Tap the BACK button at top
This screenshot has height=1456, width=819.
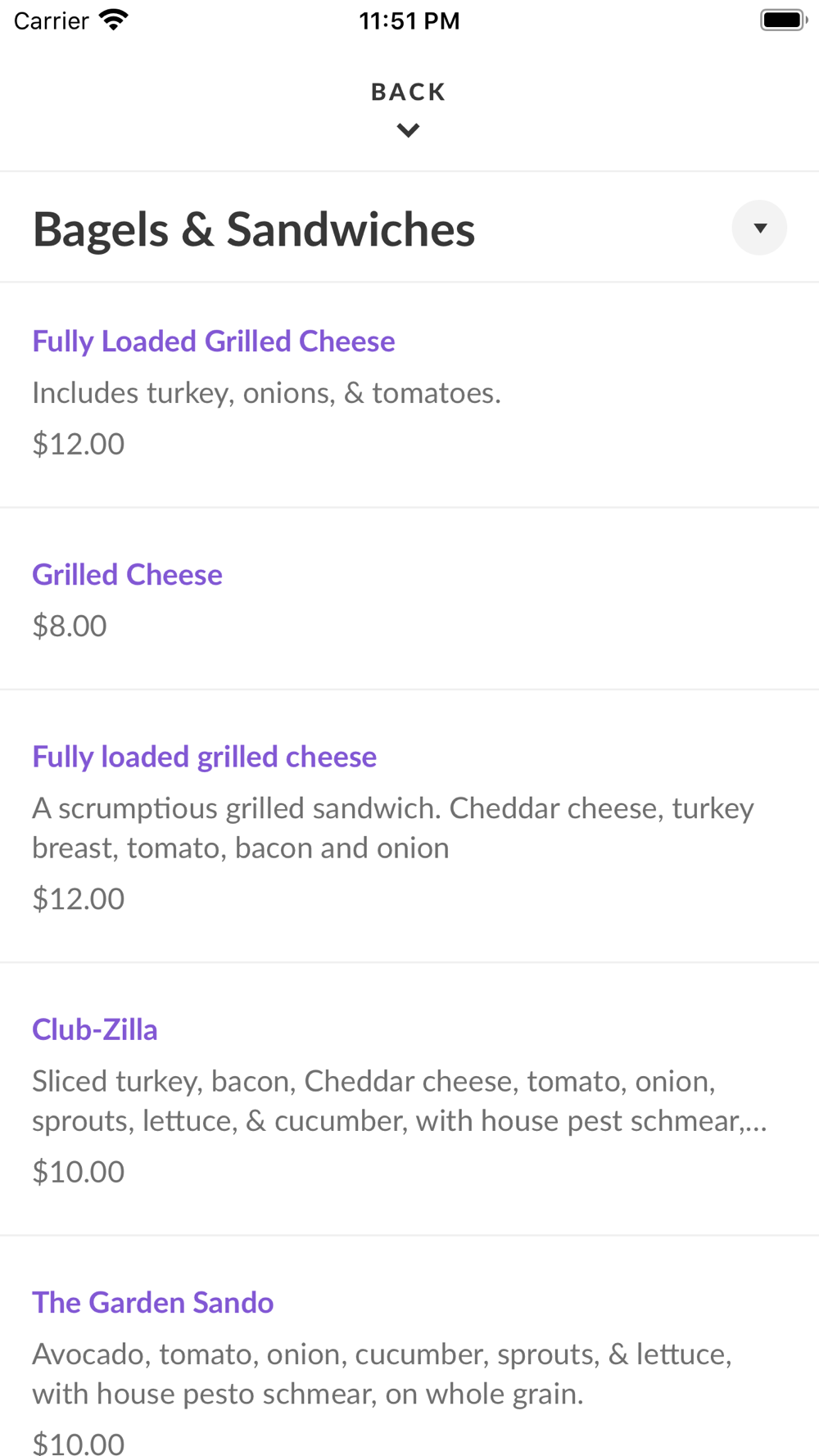pos(408,107)
